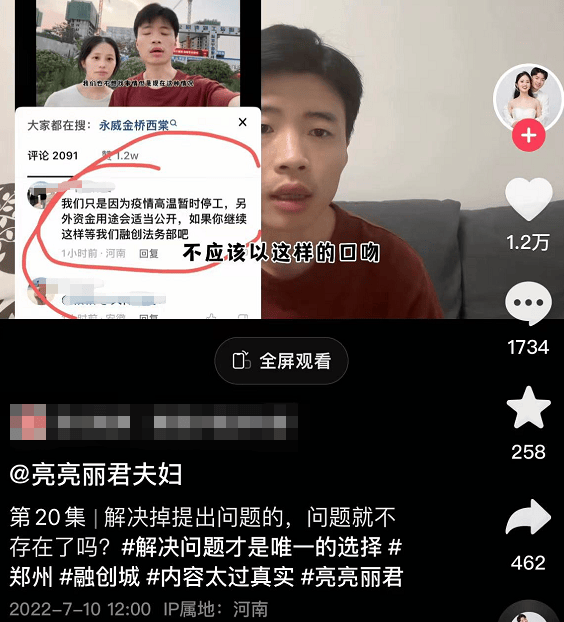Open the #郑州 hashtag
The height and width of the screenshot is (622, 564).
coord(31,577)
